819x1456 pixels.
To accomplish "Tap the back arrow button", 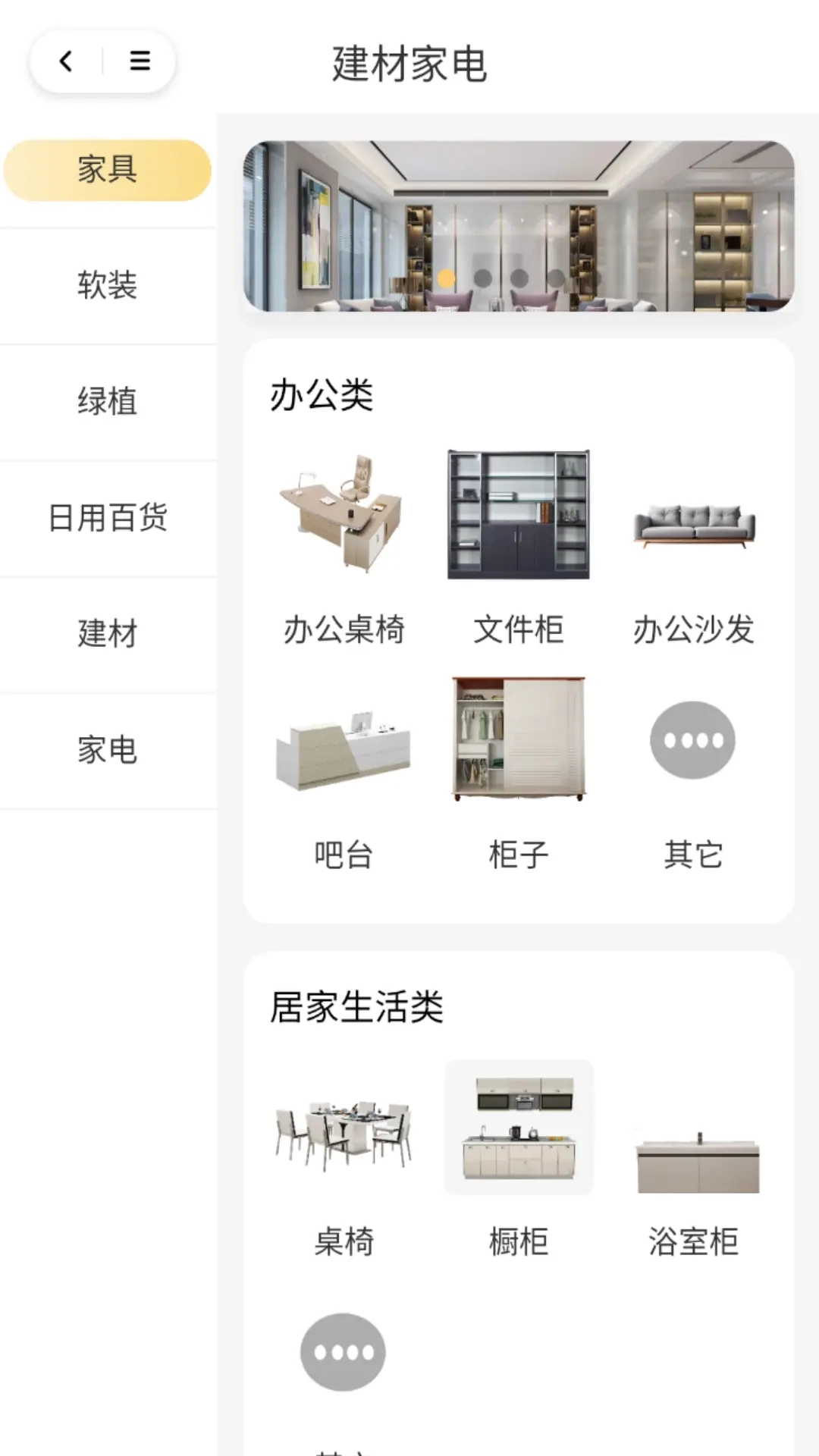I will [65, 61].
